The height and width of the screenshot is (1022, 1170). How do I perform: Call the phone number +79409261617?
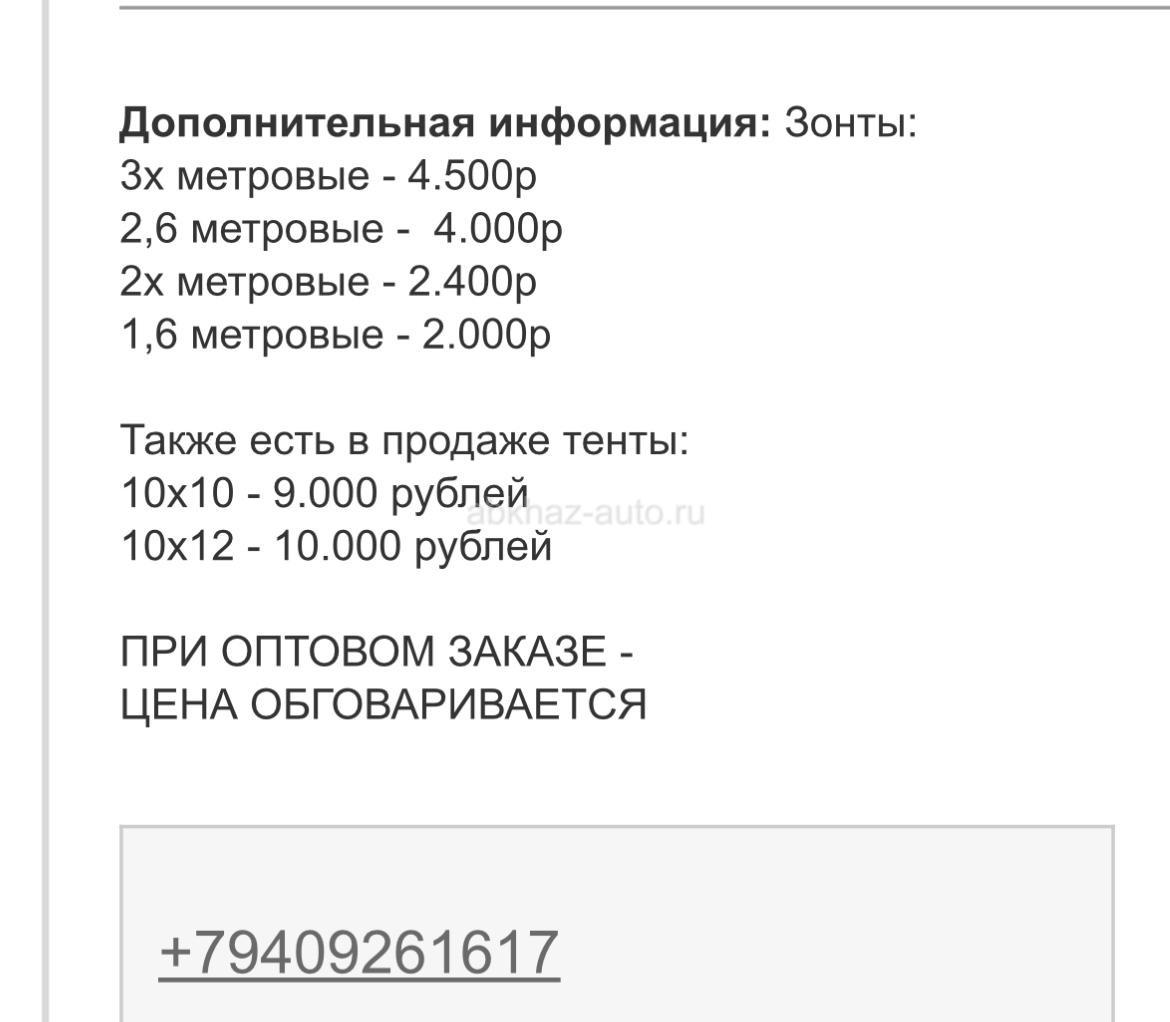(x=358, y=951)
